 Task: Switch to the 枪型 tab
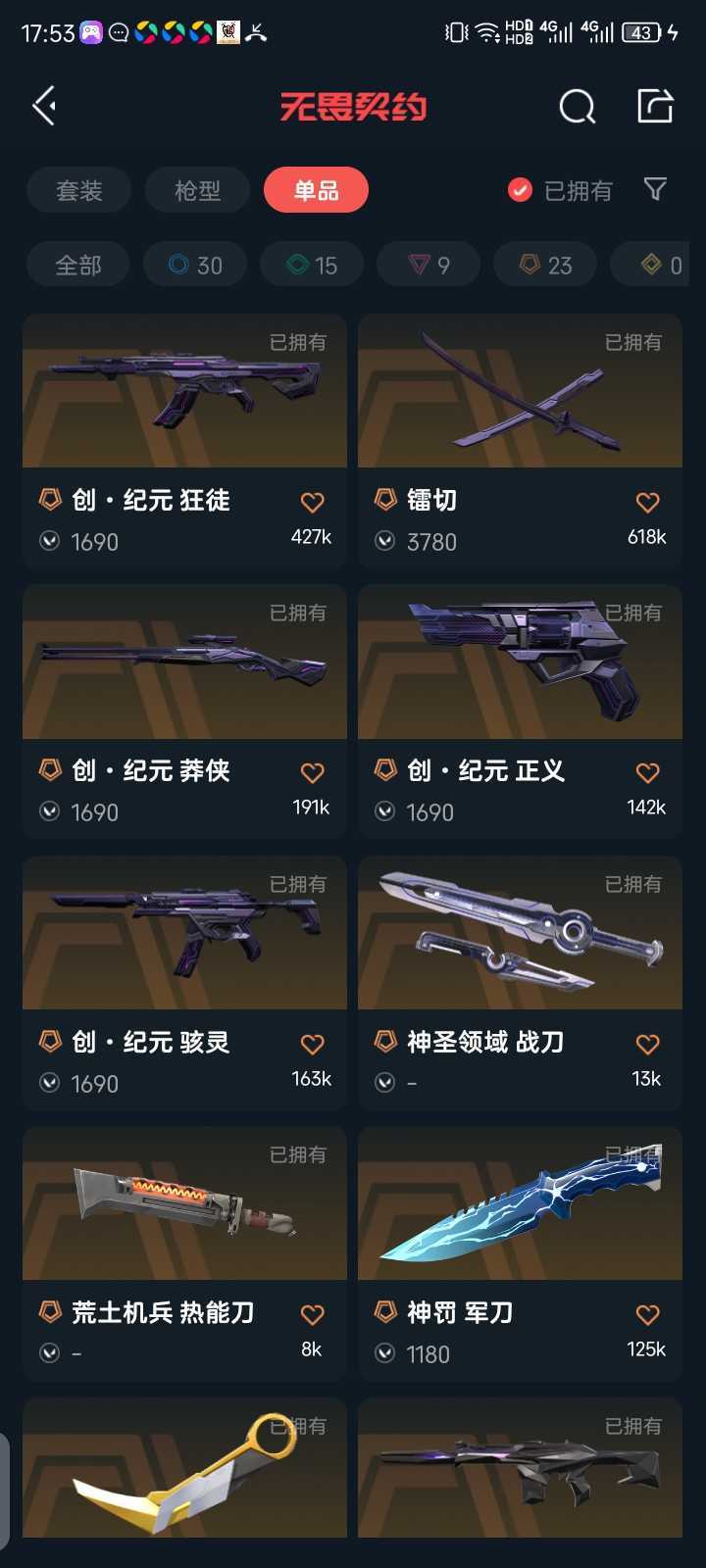(x=197, y=190)
